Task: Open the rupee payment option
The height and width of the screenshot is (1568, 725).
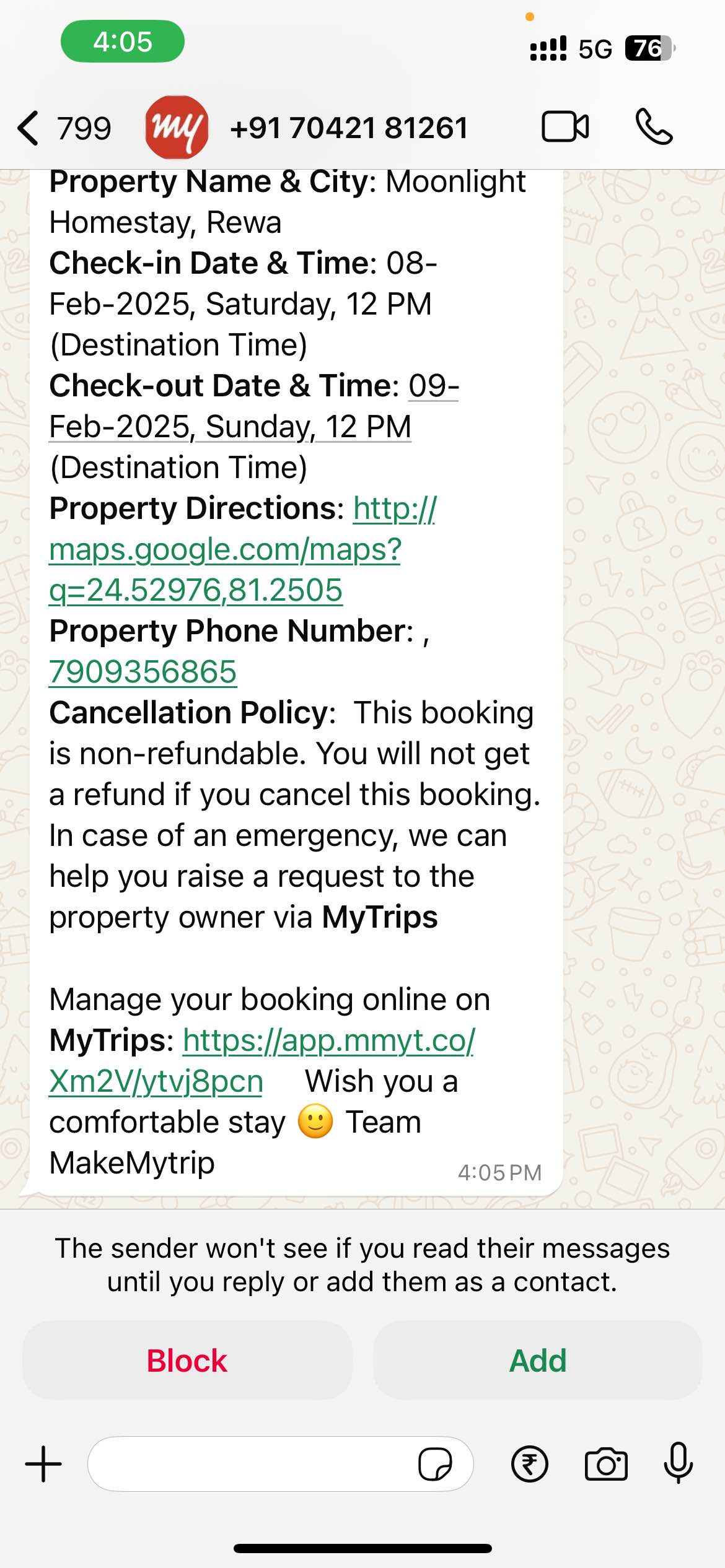Action: 529,1465
